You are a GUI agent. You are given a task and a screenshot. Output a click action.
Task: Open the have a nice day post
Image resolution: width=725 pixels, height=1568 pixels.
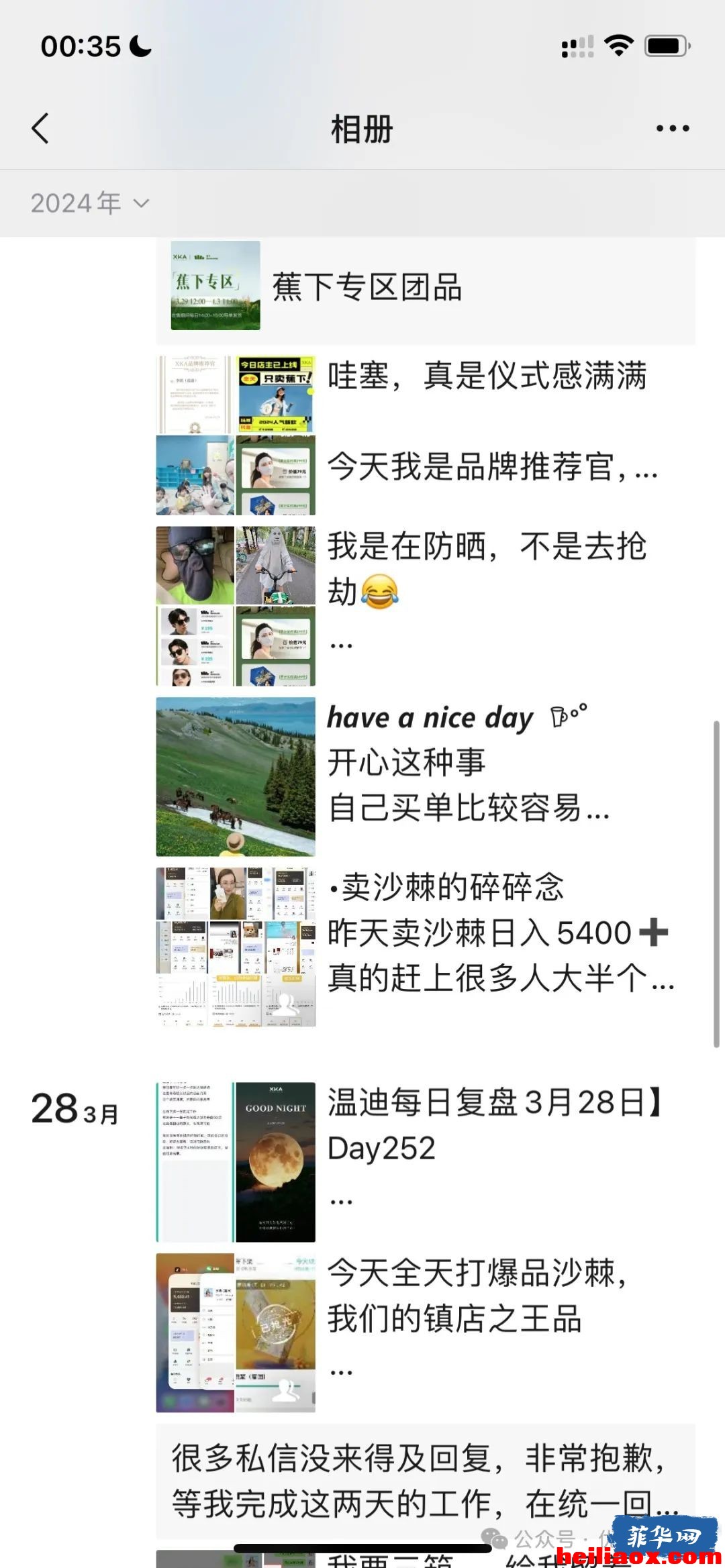pos(426,776)
